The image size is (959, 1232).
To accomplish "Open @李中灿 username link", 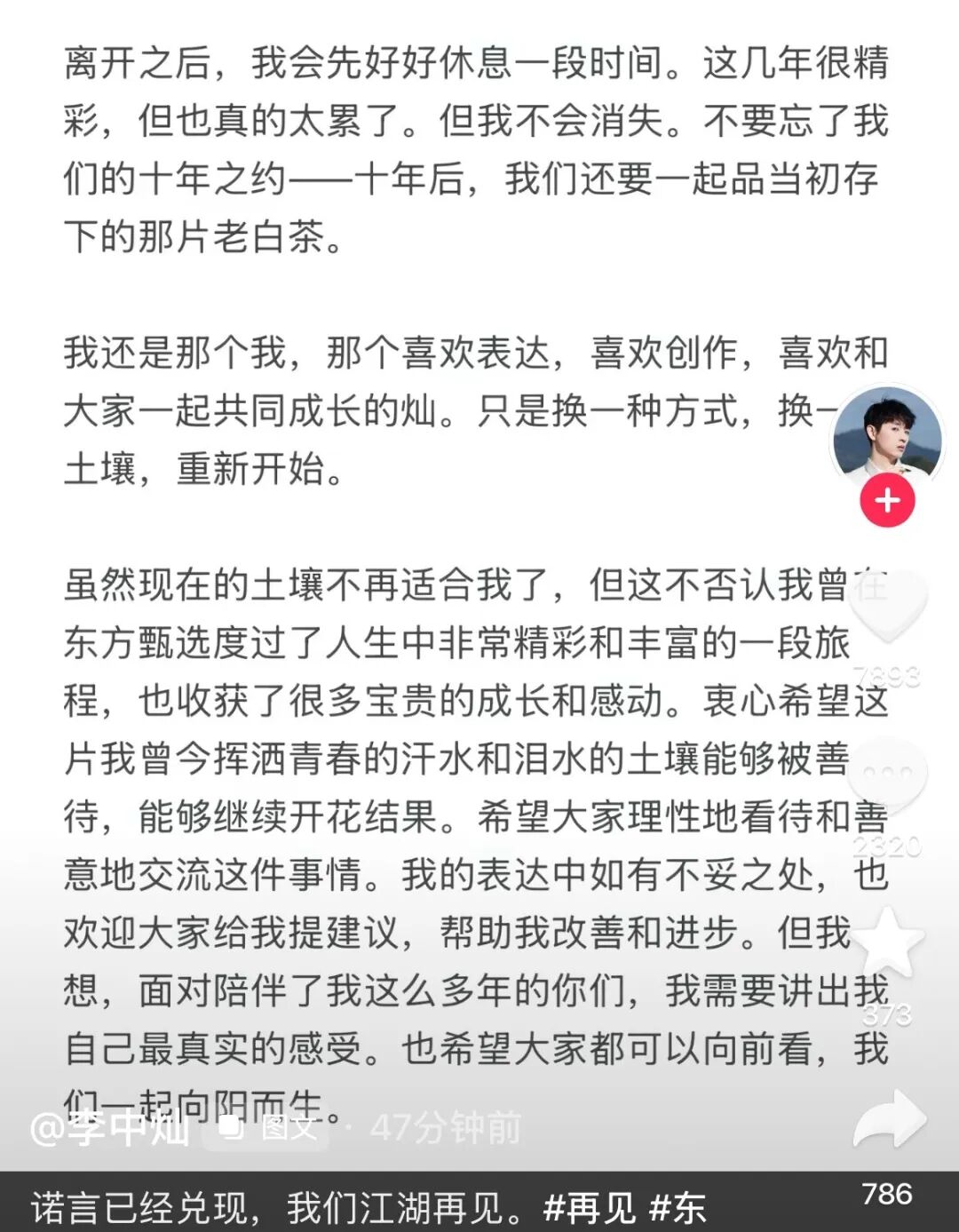I will (x=110, y=1128).
